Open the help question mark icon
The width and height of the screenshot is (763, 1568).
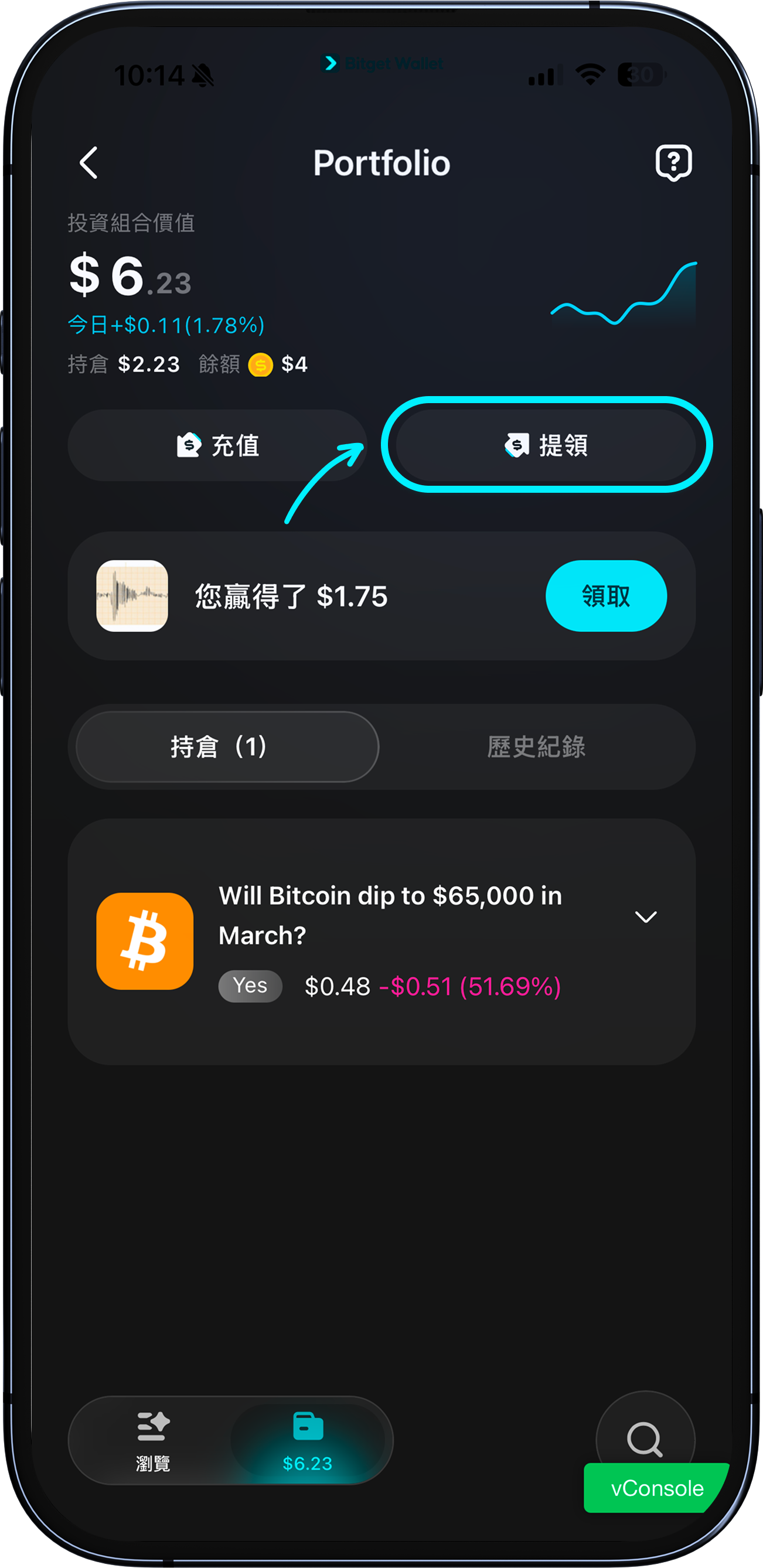[673, 161]
